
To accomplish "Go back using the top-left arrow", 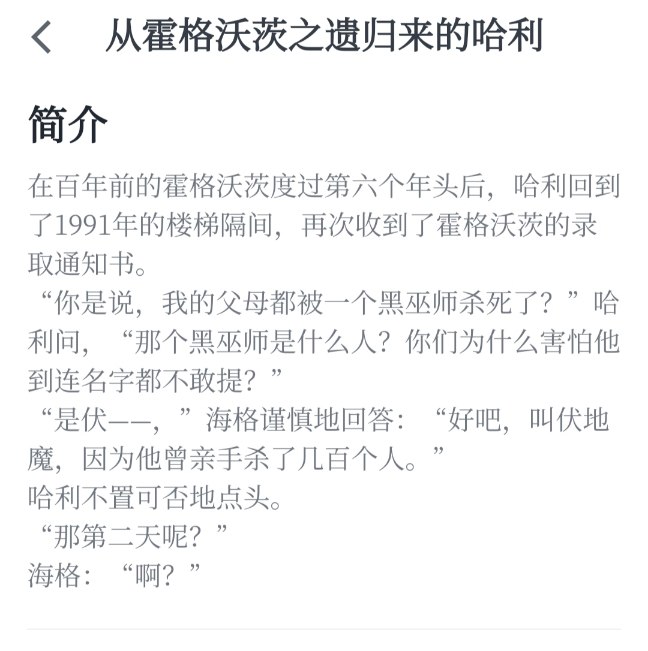I will (40, 38).
